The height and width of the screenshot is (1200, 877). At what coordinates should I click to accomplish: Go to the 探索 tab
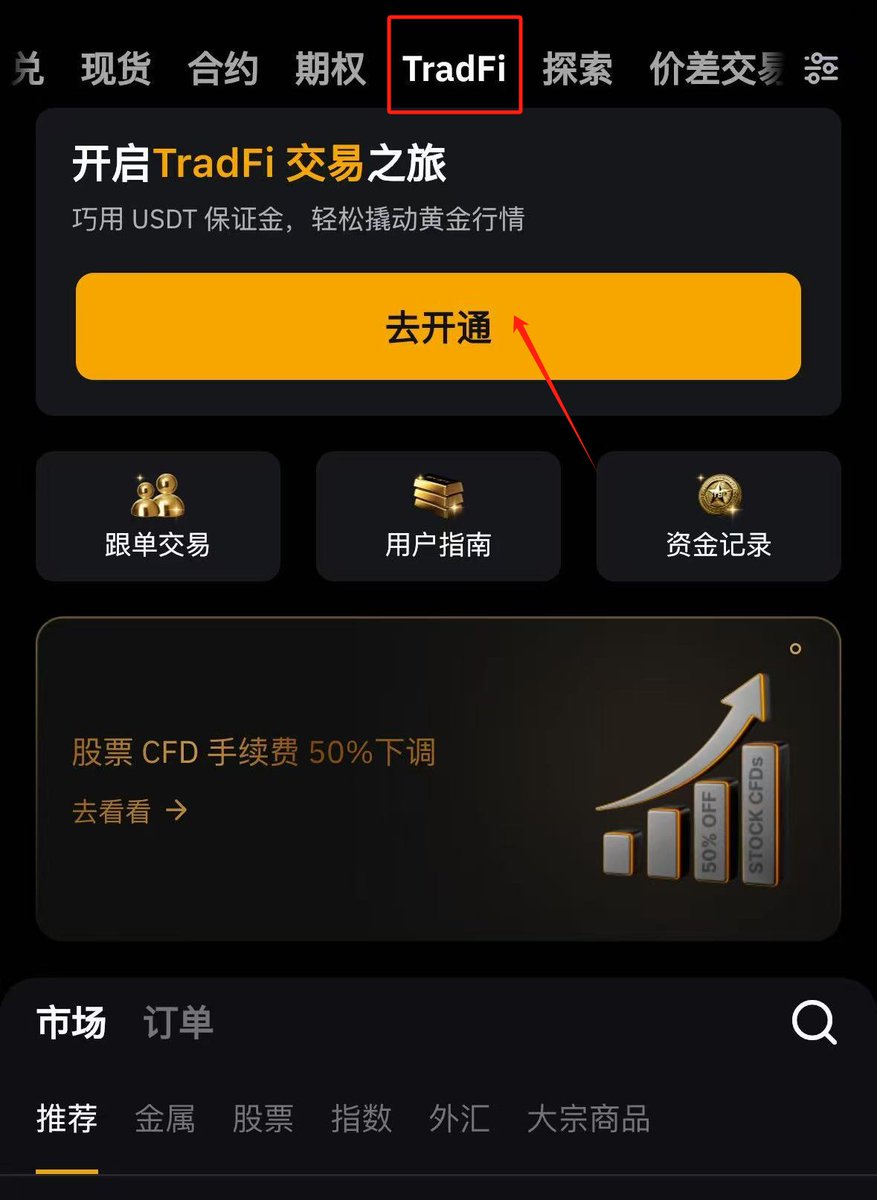point(576,69)
